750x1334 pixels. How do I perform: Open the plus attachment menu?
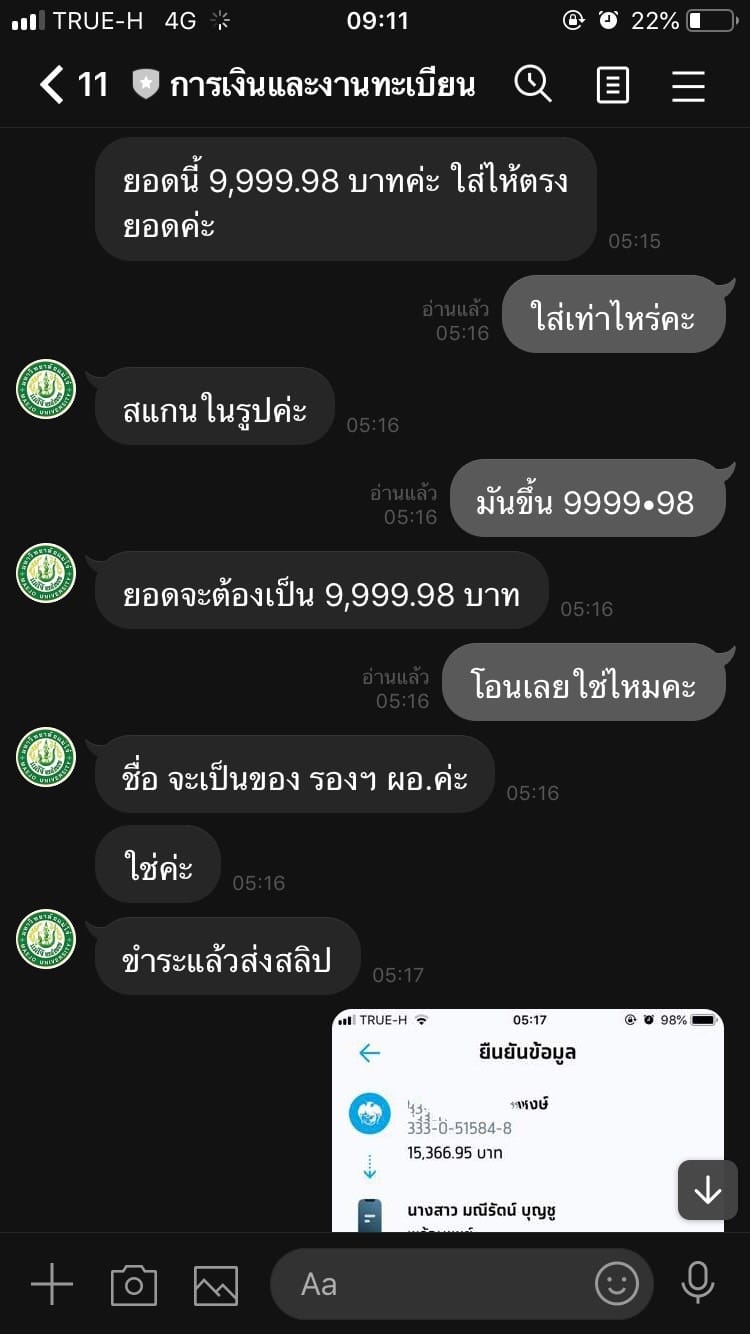pos(52,1284)
